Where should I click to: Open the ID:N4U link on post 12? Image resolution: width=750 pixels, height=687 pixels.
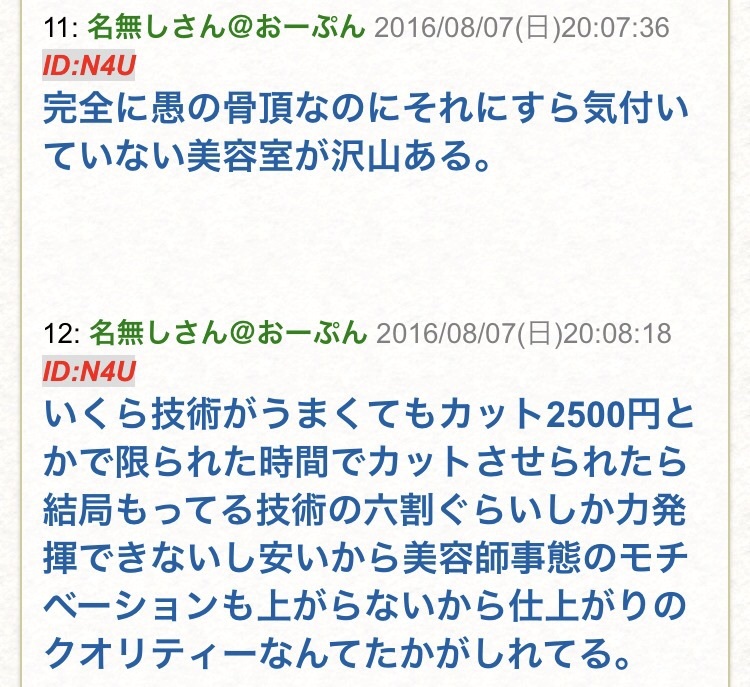point(89,372)
